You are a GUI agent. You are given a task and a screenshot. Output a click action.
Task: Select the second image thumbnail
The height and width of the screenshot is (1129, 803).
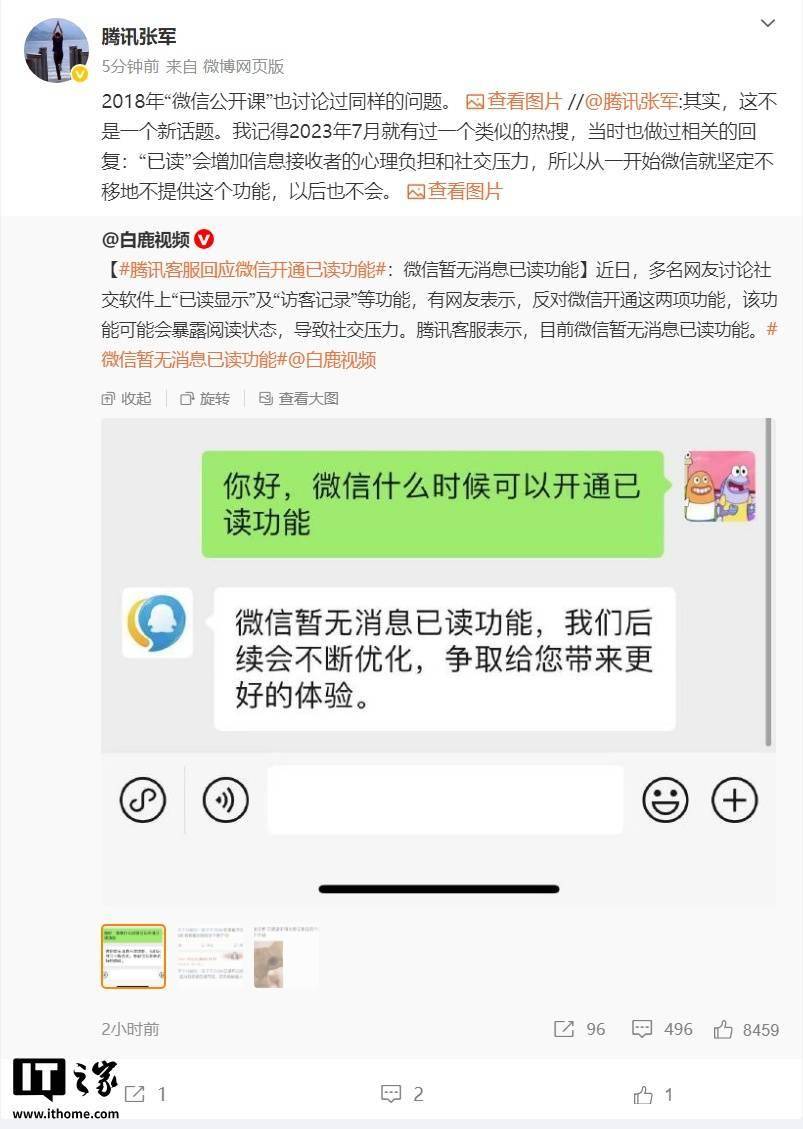point(211,956)
